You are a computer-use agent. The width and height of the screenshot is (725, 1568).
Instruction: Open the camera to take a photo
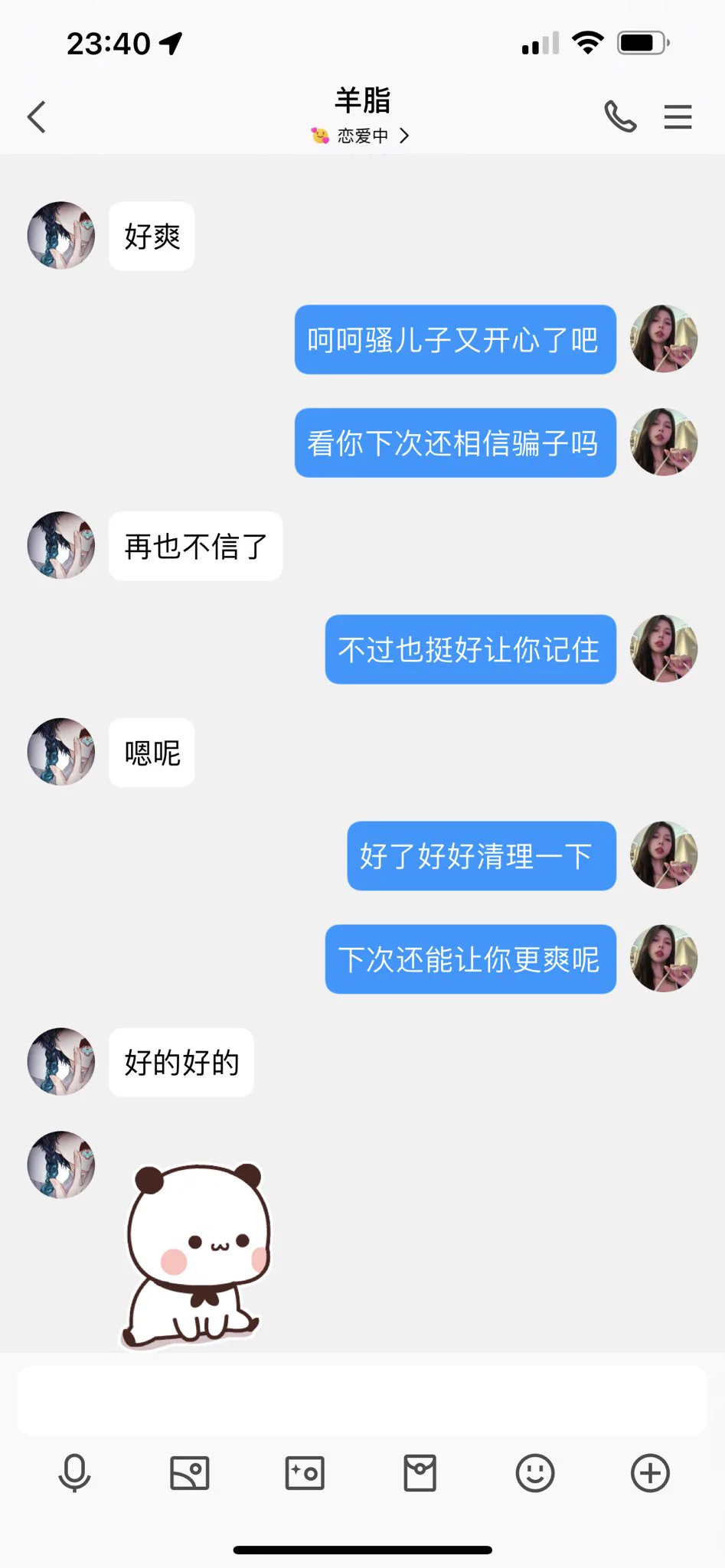305,1472
